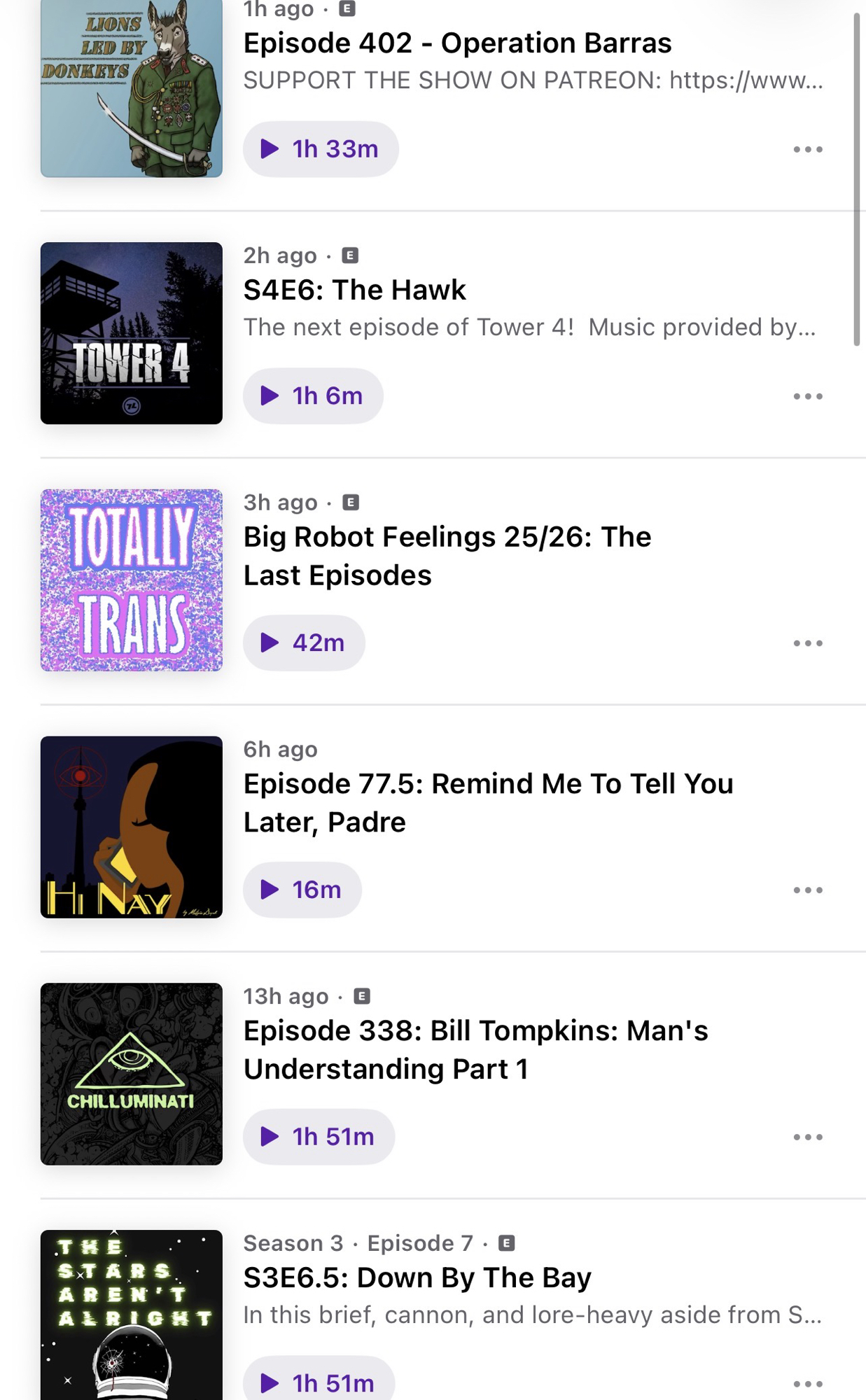The image size is (866, 1400).
Task: Open more options for Down By The Bay
Action: click(x=807, y=1383)
